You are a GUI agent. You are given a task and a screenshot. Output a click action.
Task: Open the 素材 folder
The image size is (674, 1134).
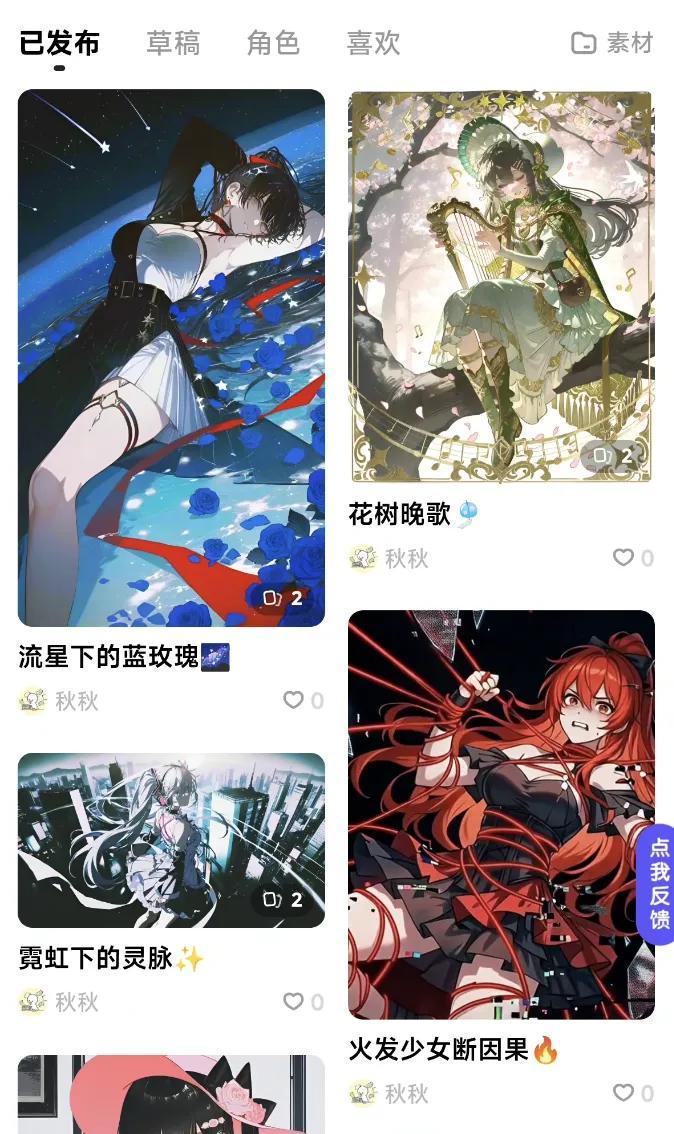612,43
